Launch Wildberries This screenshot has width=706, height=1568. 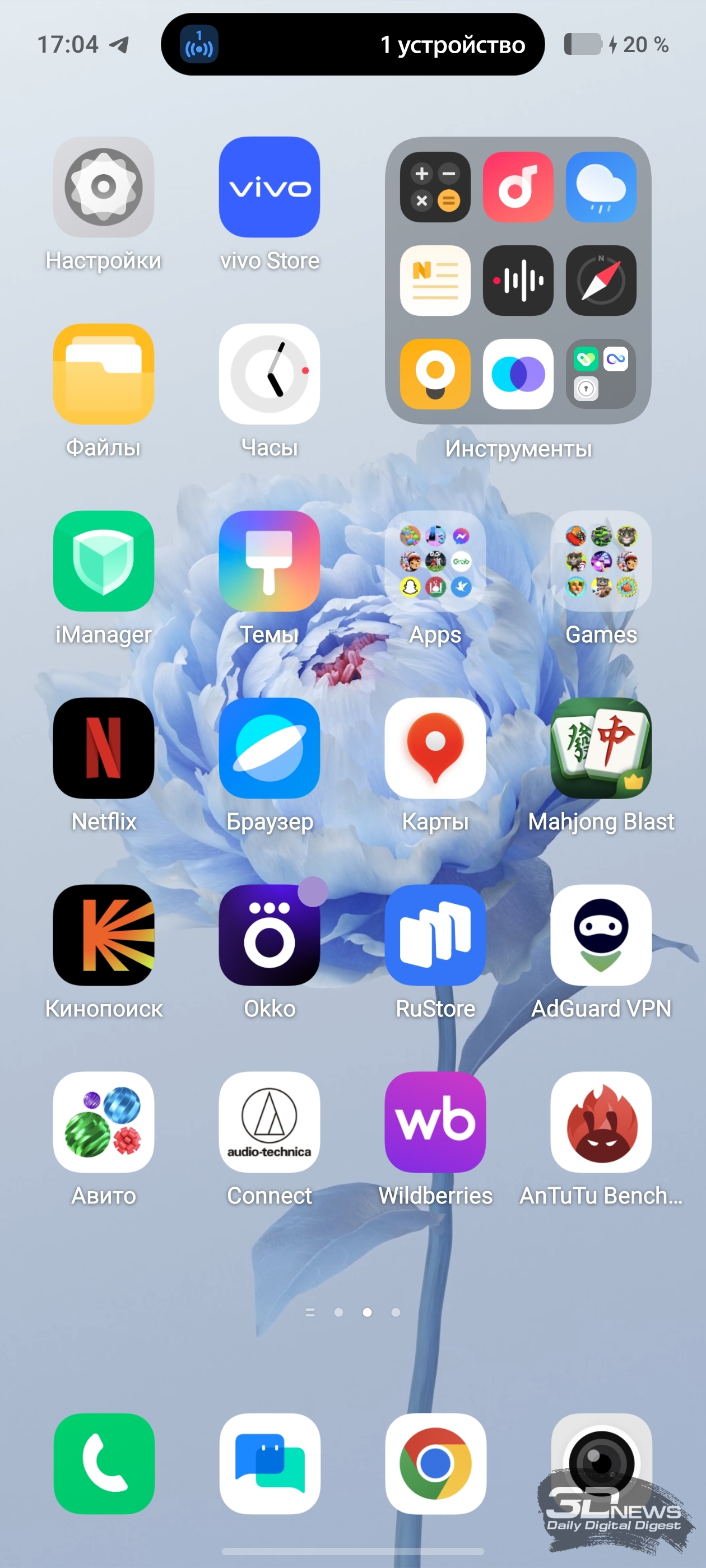435,1121
